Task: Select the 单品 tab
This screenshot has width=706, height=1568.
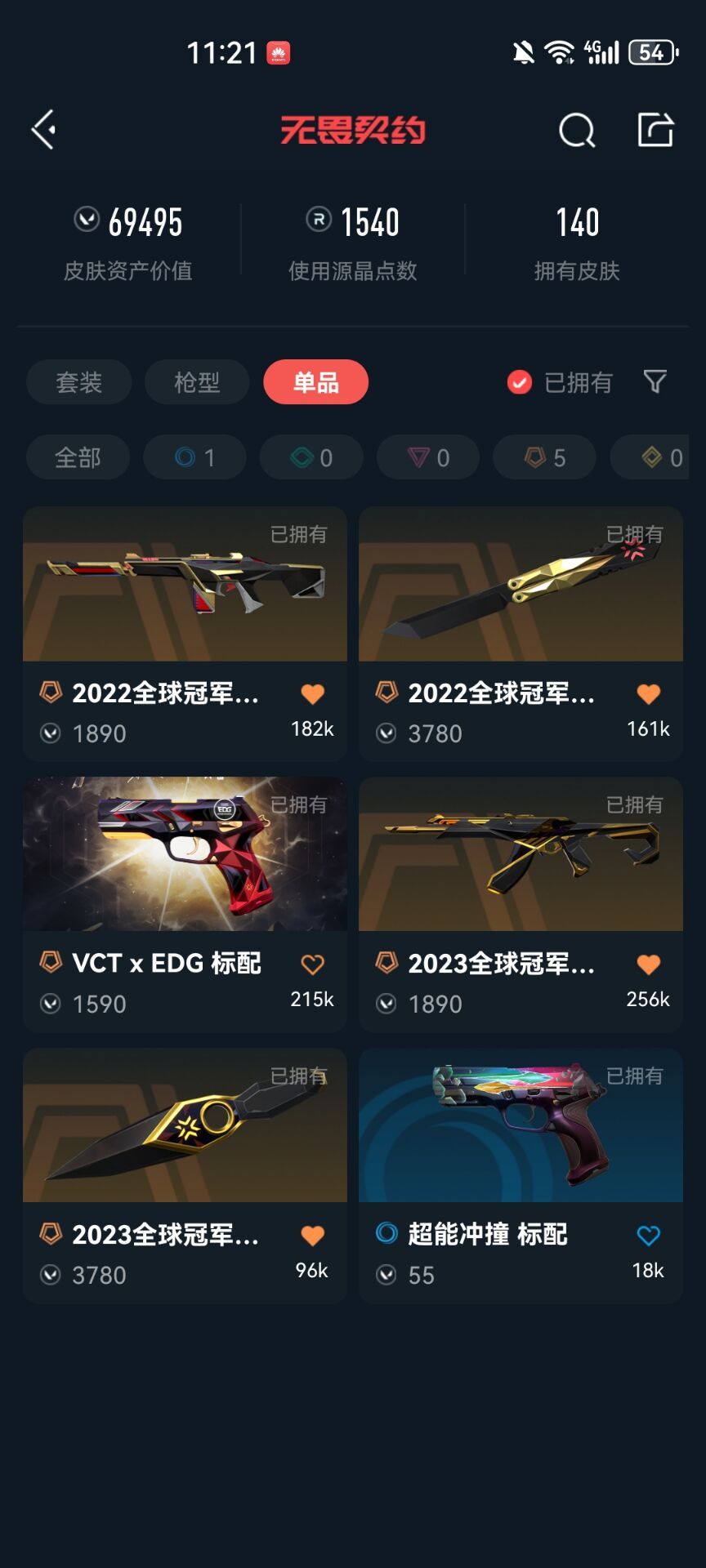Action: tap(315, 382)
